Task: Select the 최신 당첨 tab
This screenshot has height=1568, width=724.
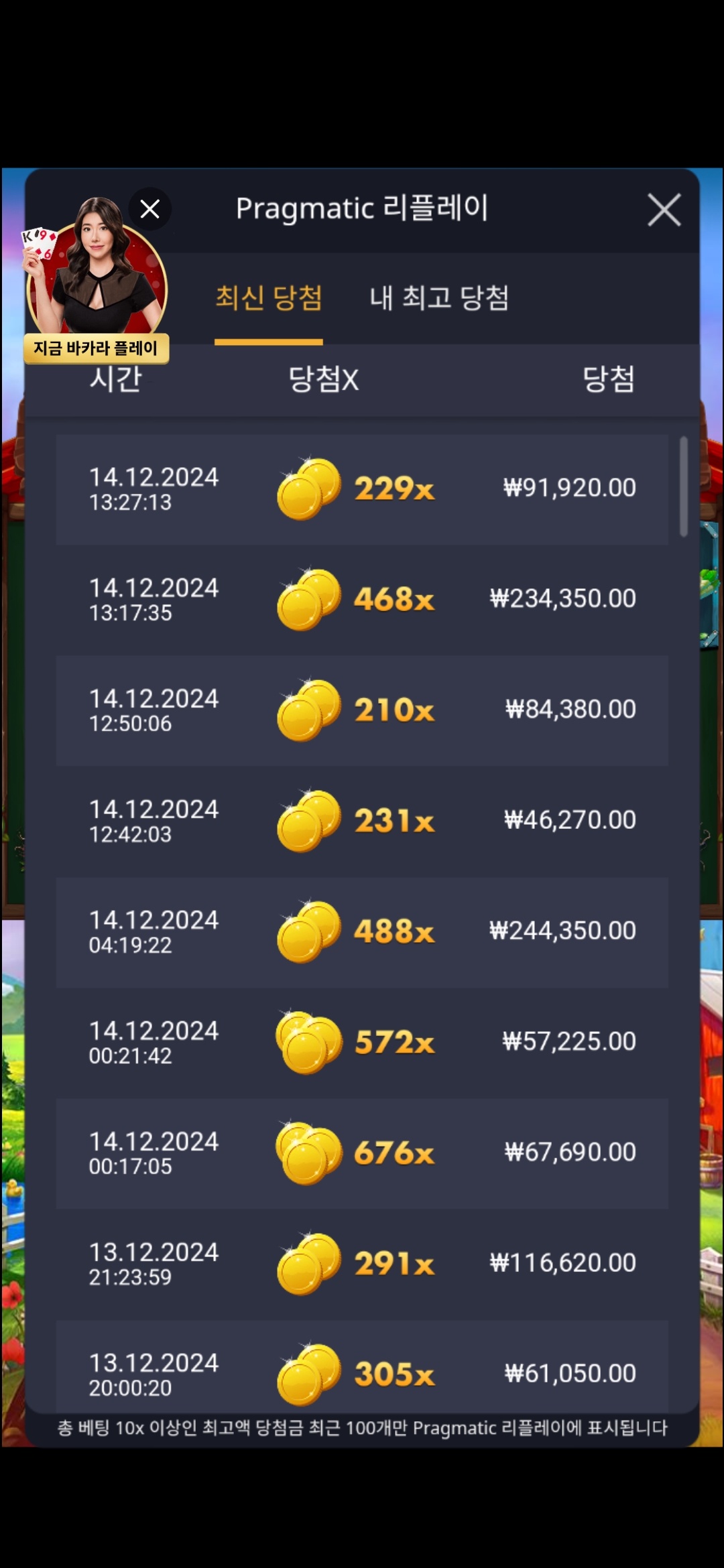Action: pyautogui.click(x=268, y=298)
